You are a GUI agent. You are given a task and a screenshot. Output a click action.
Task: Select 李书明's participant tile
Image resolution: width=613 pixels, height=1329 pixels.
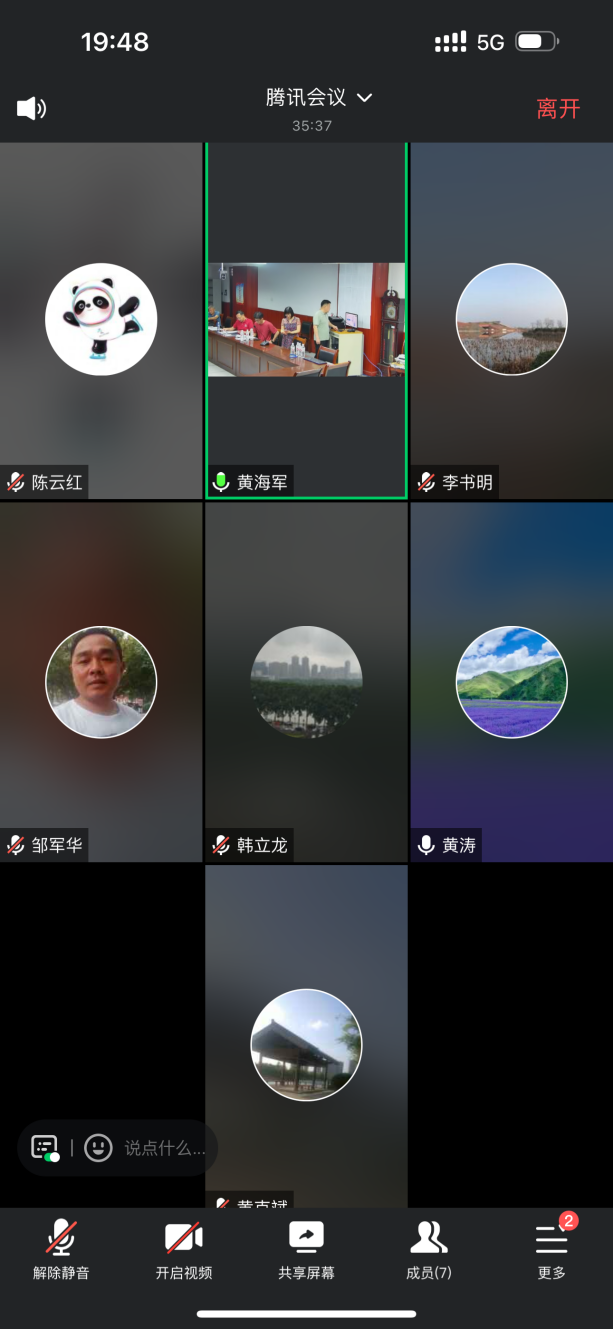click(511, 320)
